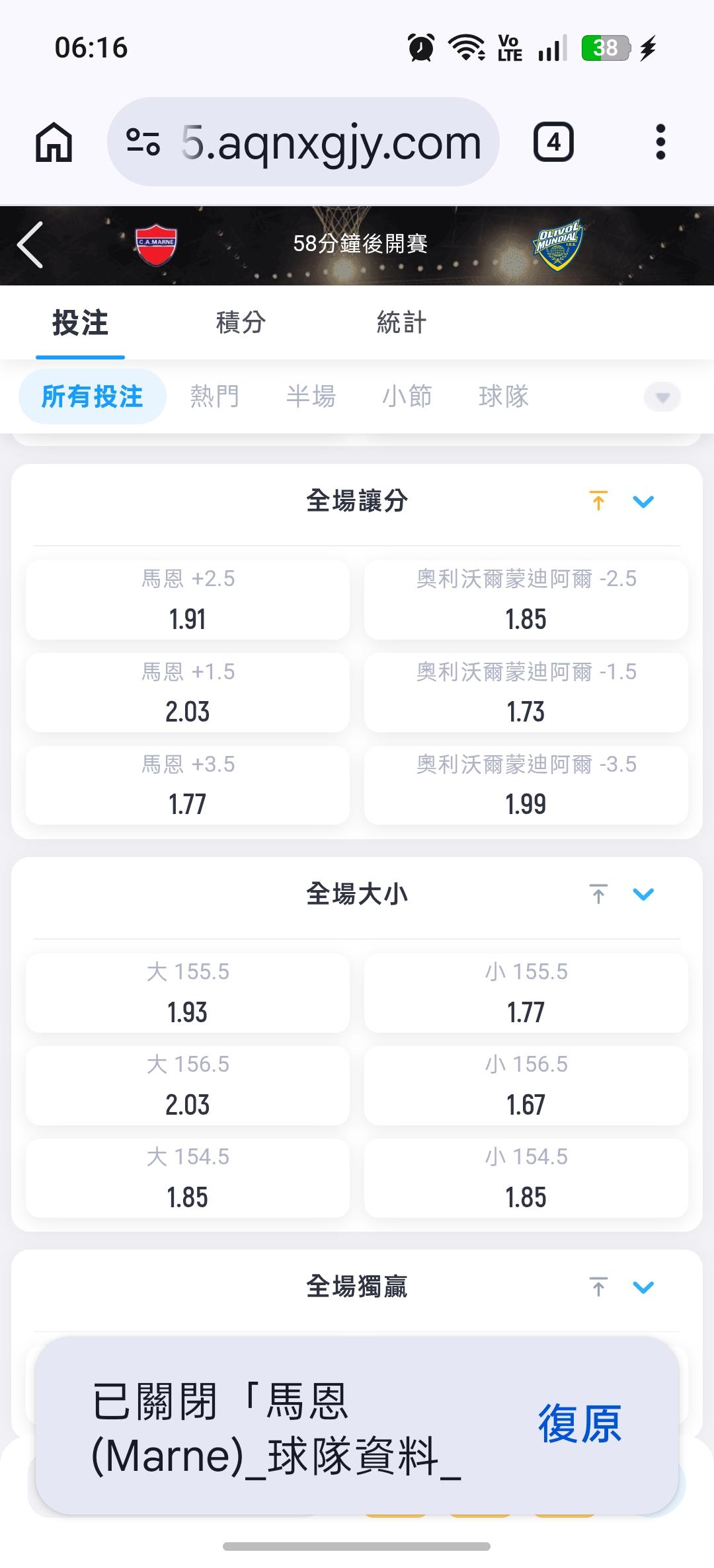Viewport: 714px width, 1568px height.
Task: Select the 小節 filter
Action: 407,396
